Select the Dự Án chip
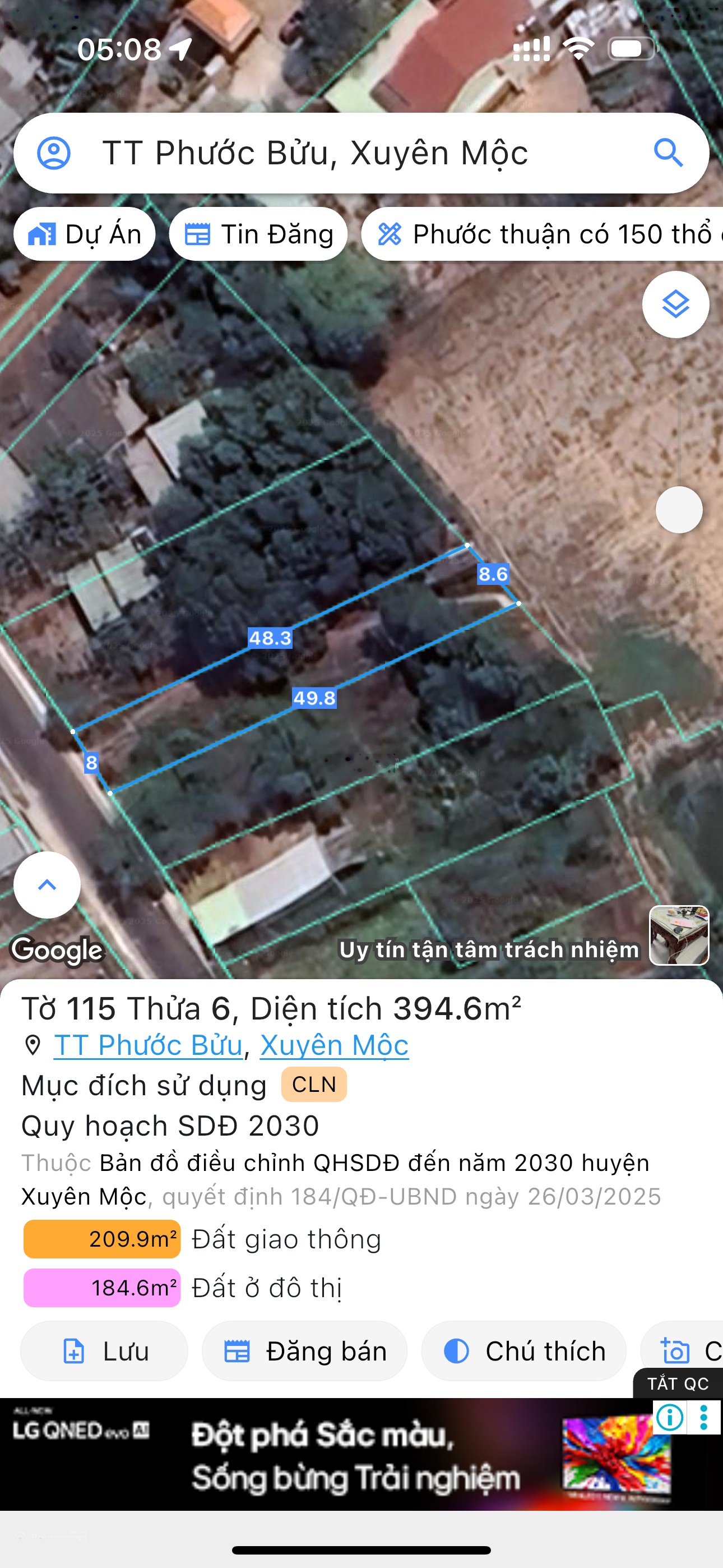Screen dimensions: 723x1568 click(x=85, y=234)
